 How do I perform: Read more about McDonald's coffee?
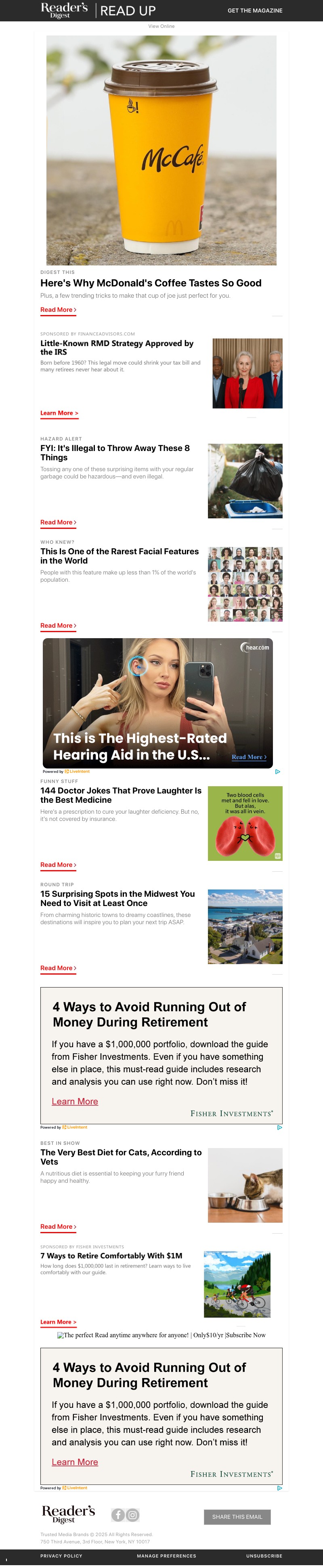point(58,310)
